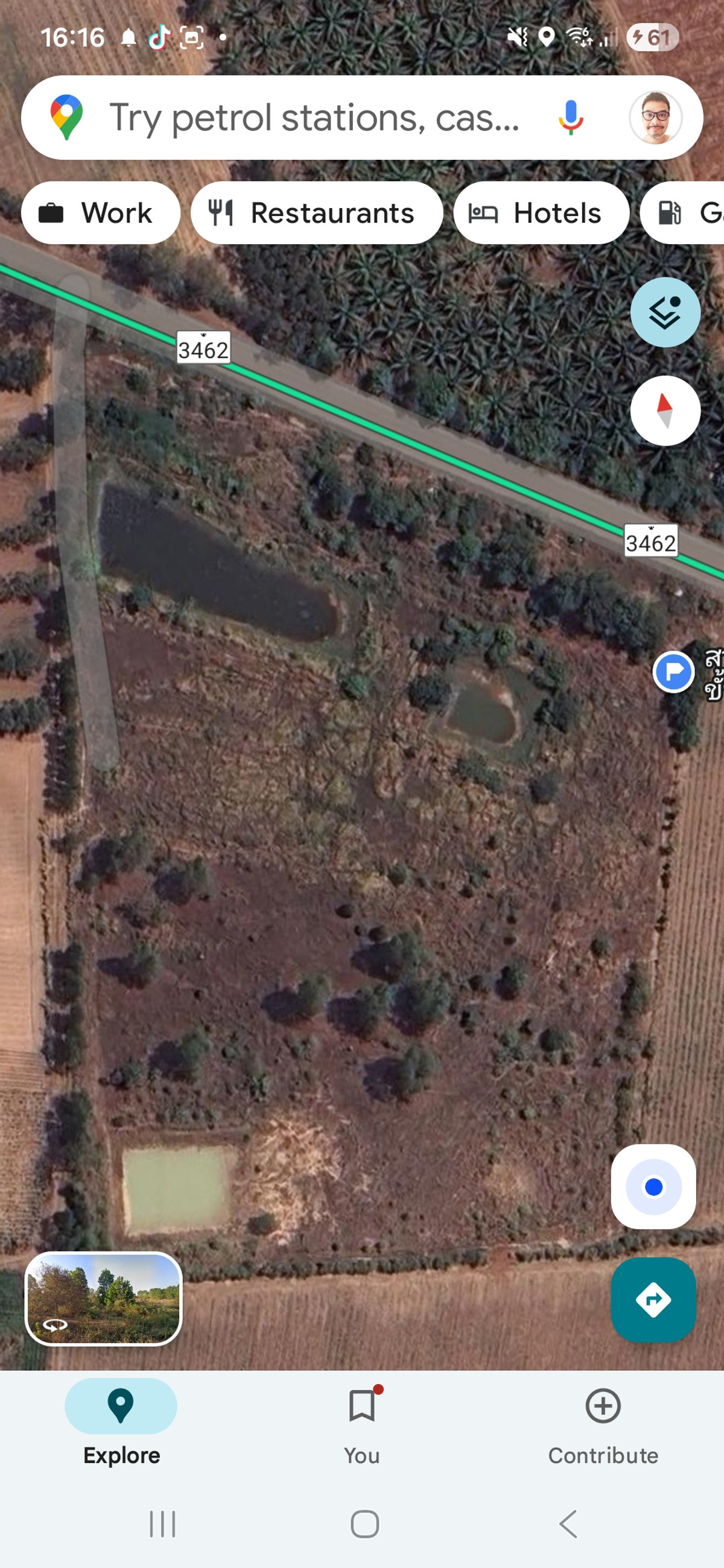Viewport: 724px width, 1568px height.
Task: Show nearby Hotels
Action: tap(541, 213)
